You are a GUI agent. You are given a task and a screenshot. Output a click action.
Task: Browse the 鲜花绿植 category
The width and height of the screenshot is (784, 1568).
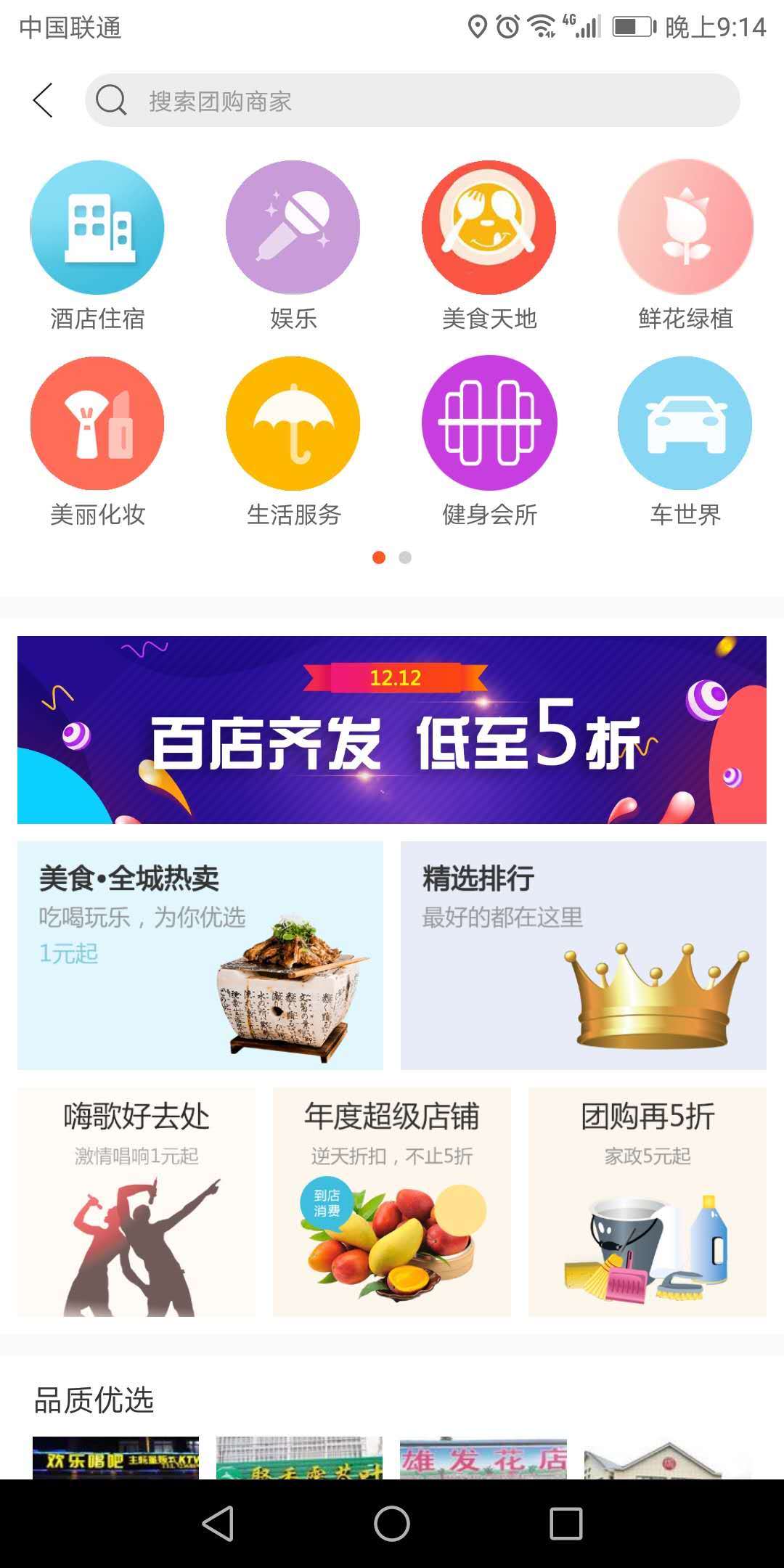(x=685, y=228)
